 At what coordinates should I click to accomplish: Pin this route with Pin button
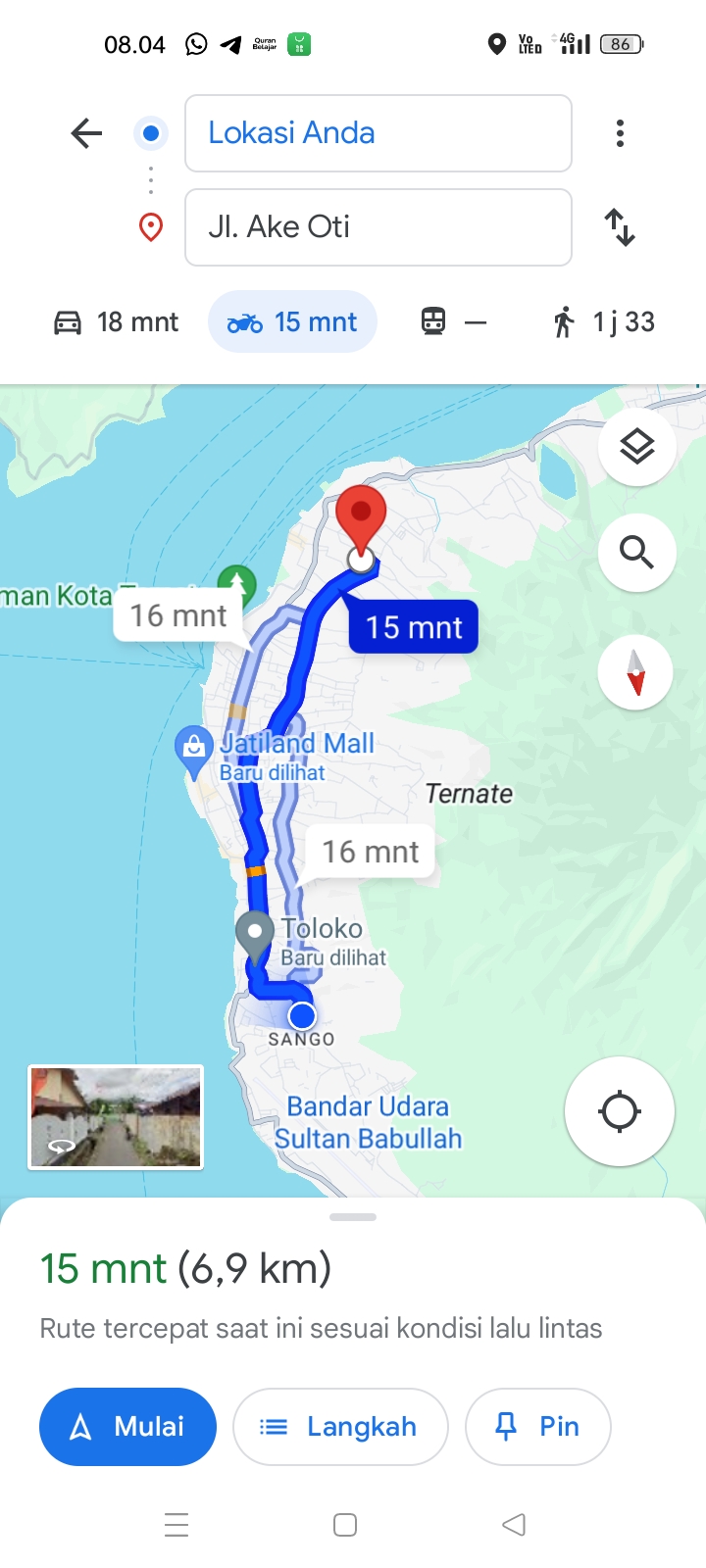(538, 1427)
